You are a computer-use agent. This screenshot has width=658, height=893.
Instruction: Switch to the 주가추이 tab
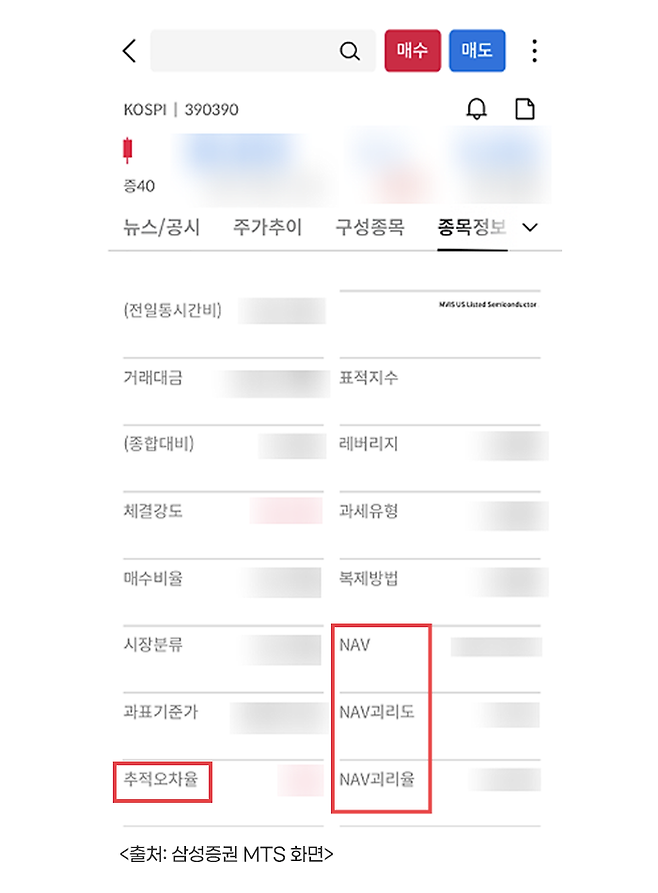click(267, 227)
